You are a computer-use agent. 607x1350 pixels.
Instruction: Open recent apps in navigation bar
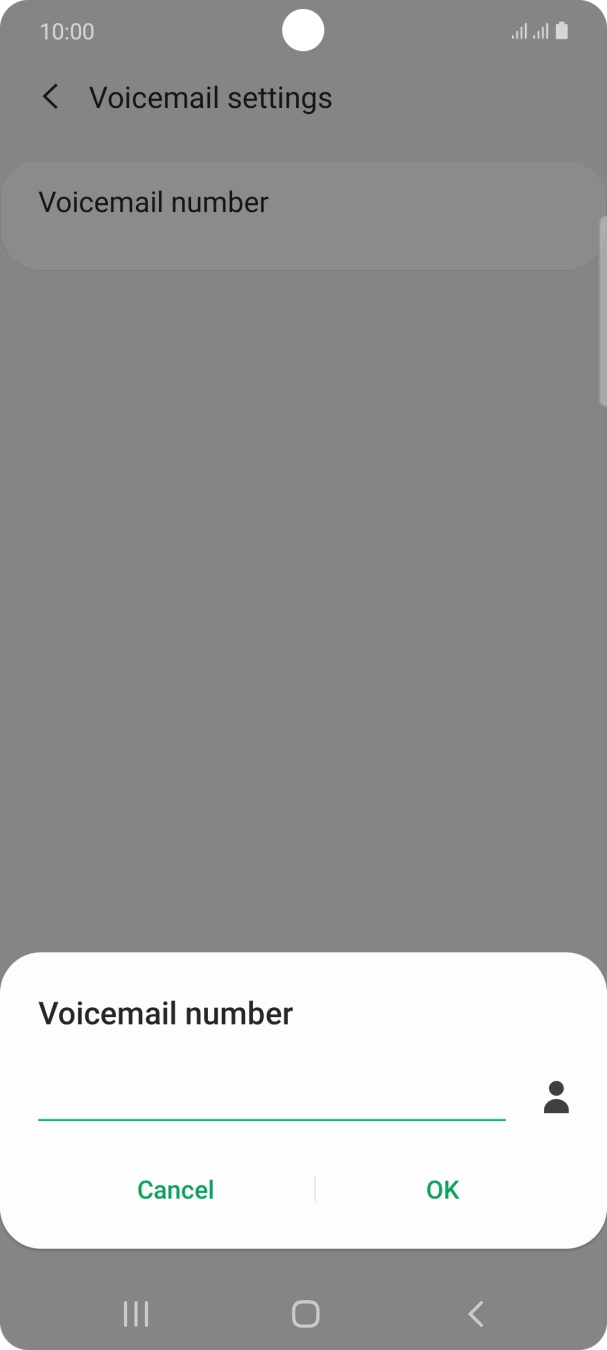(x=136, y=1313)
